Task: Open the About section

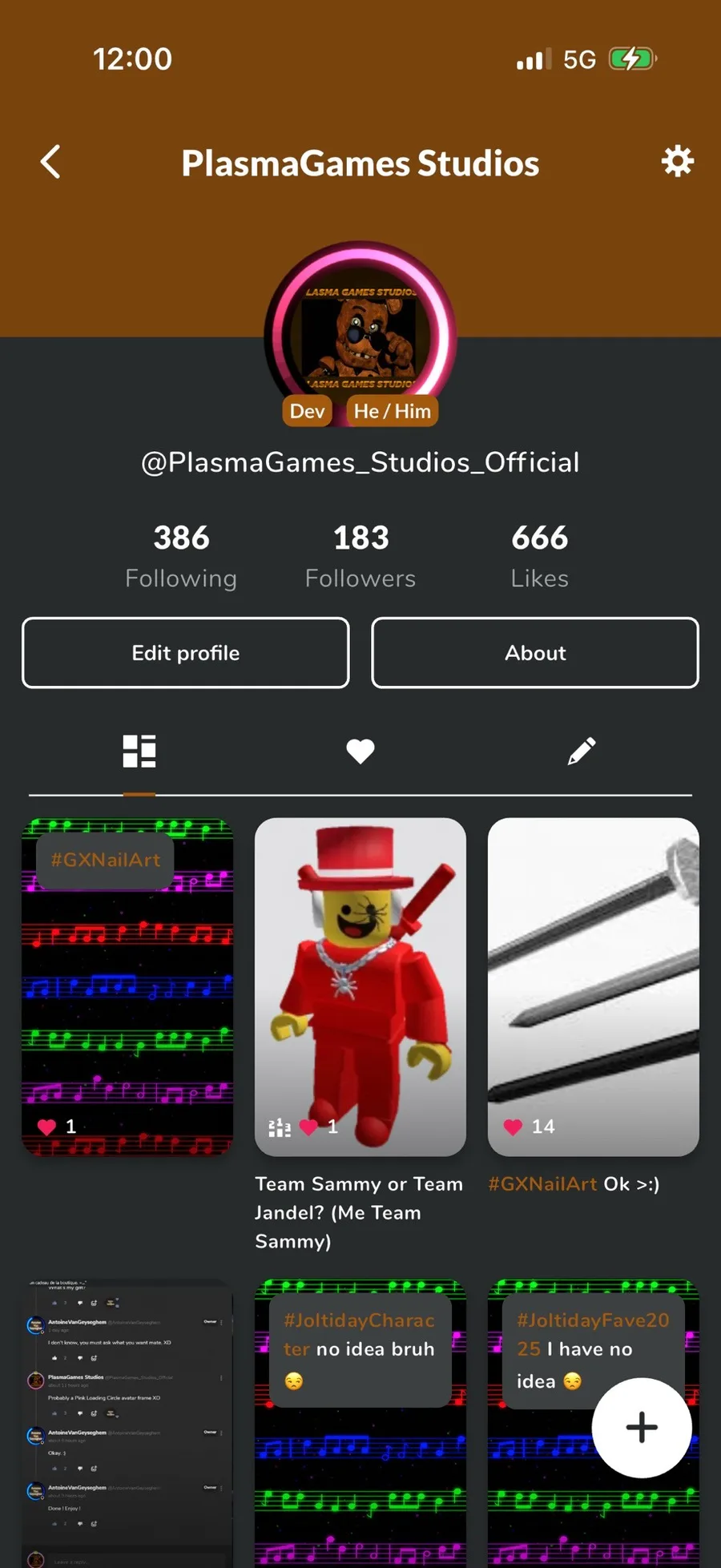Action: coord(535,653)
